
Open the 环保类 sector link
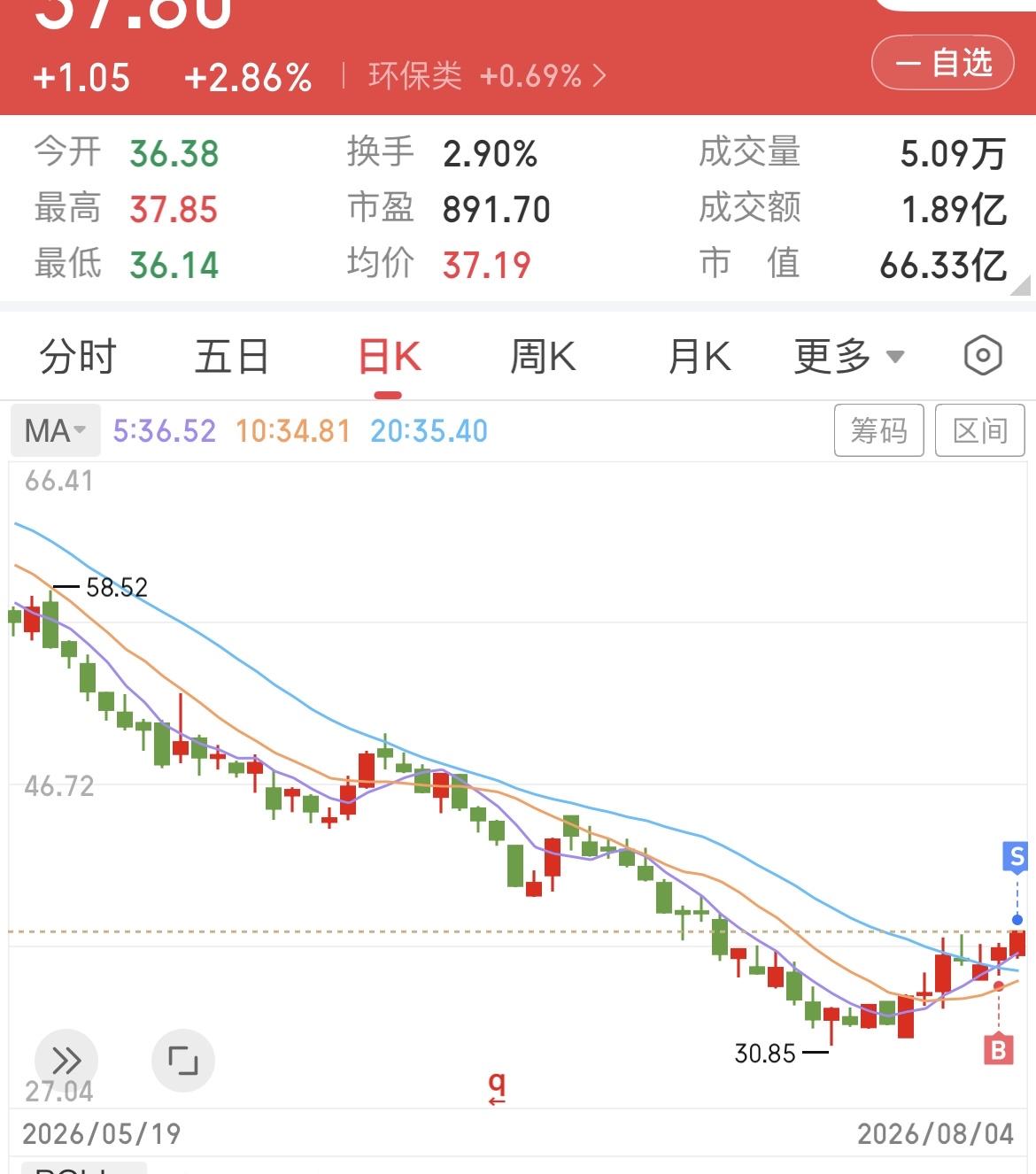[487, 76]
